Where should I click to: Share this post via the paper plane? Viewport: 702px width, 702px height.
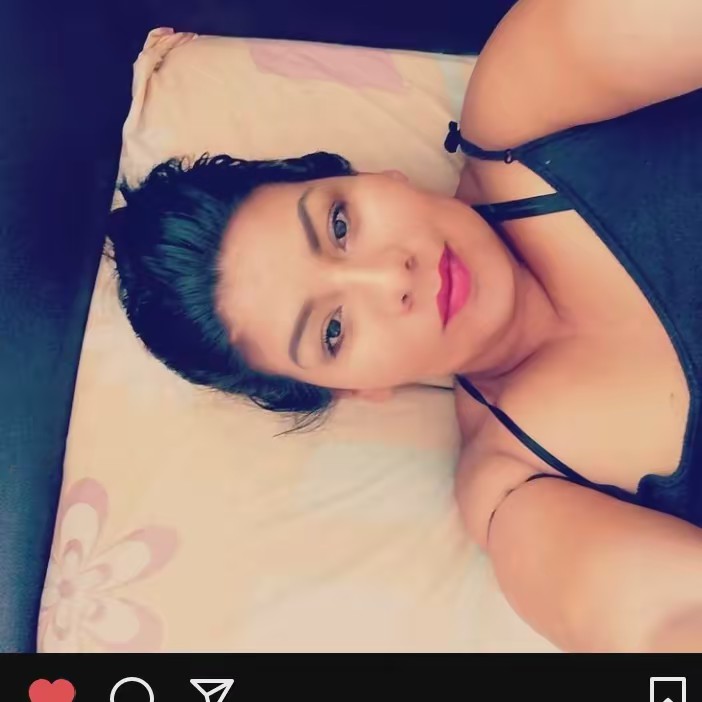pos(211,692)
